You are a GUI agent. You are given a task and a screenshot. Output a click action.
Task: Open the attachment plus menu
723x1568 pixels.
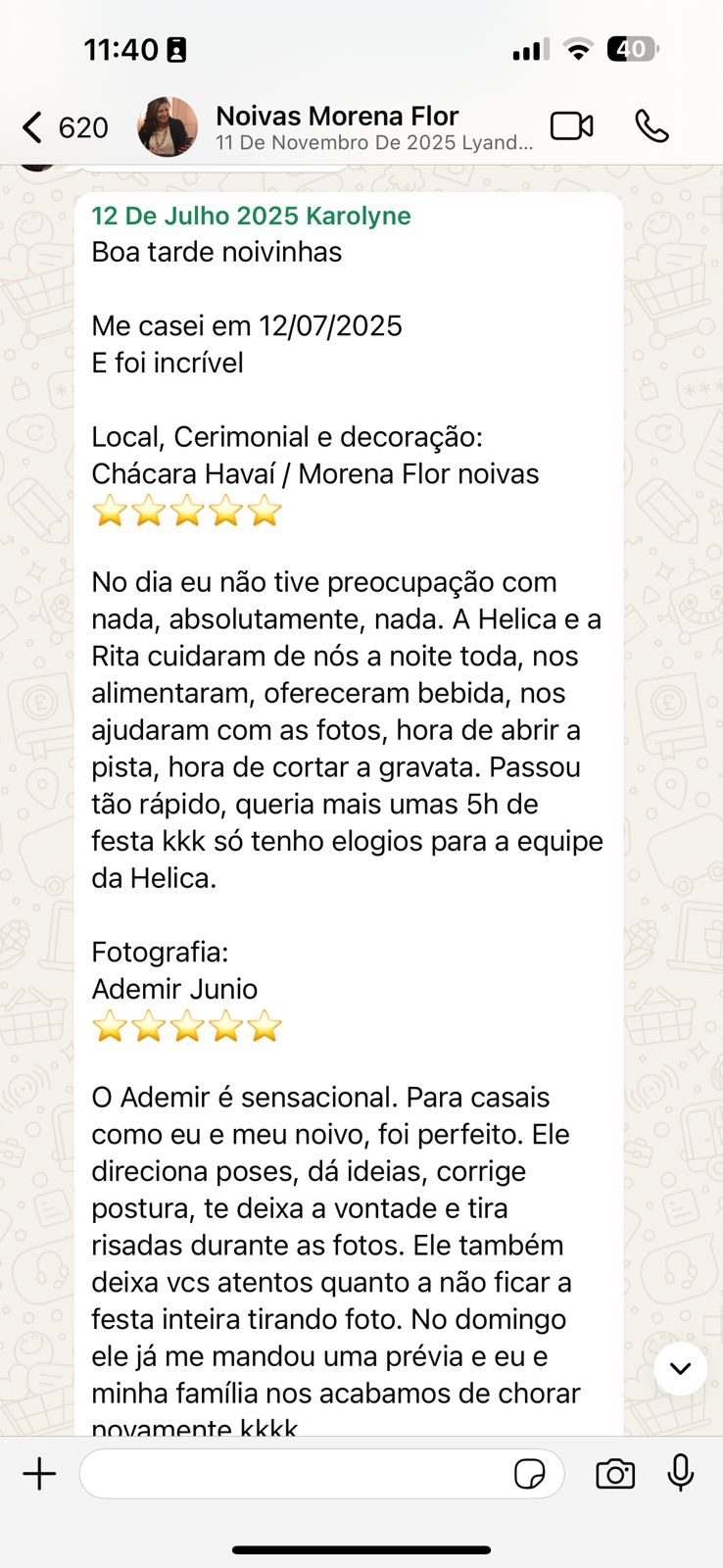point(39,1474)
